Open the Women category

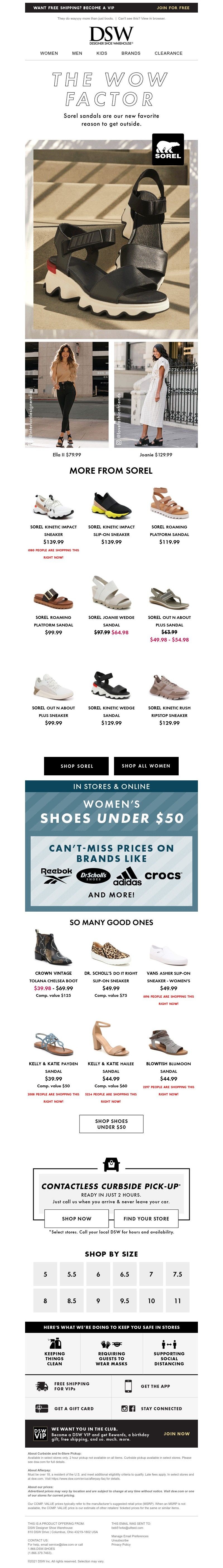coord(49,53)
